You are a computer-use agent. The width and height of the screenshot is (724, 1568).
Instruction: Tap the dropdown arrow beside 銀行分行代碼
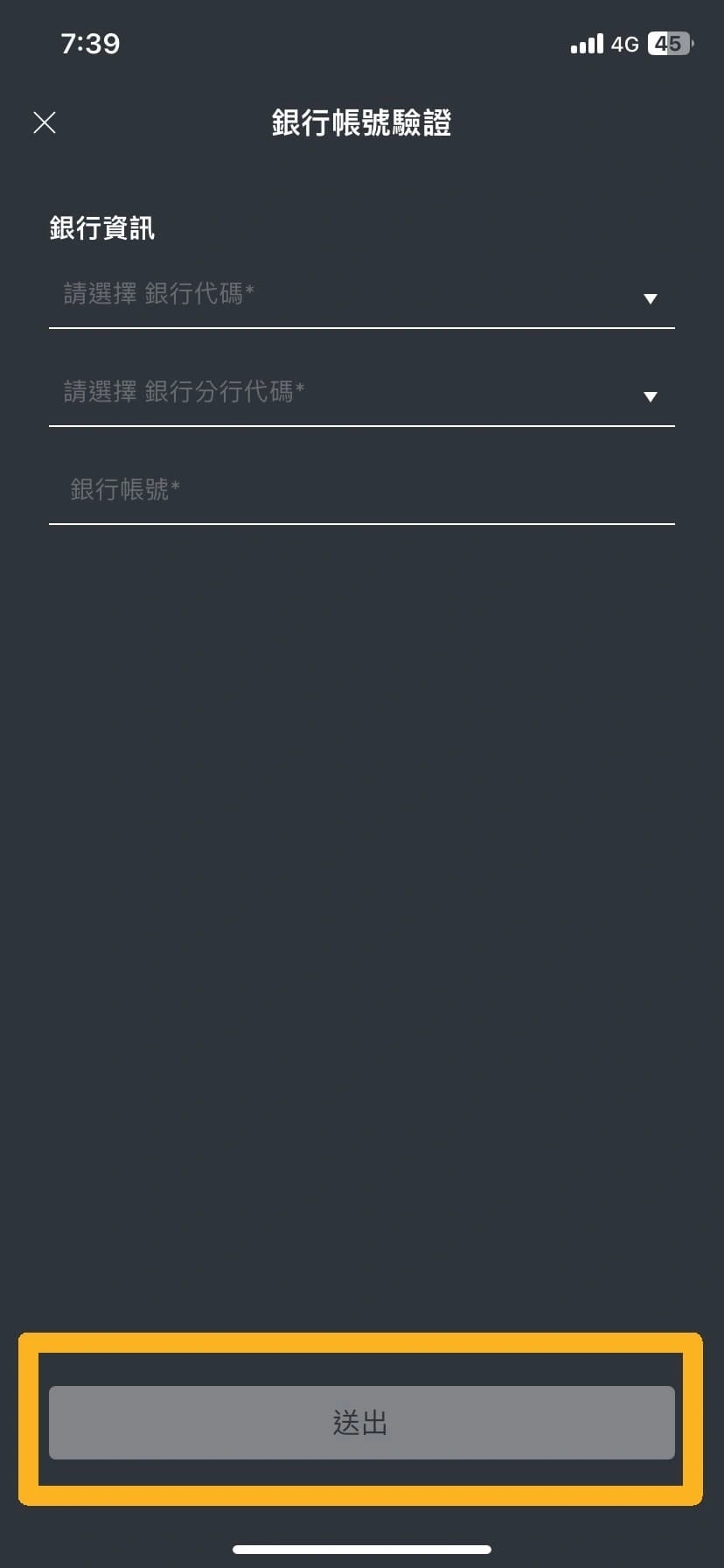(x=651, y=396)
